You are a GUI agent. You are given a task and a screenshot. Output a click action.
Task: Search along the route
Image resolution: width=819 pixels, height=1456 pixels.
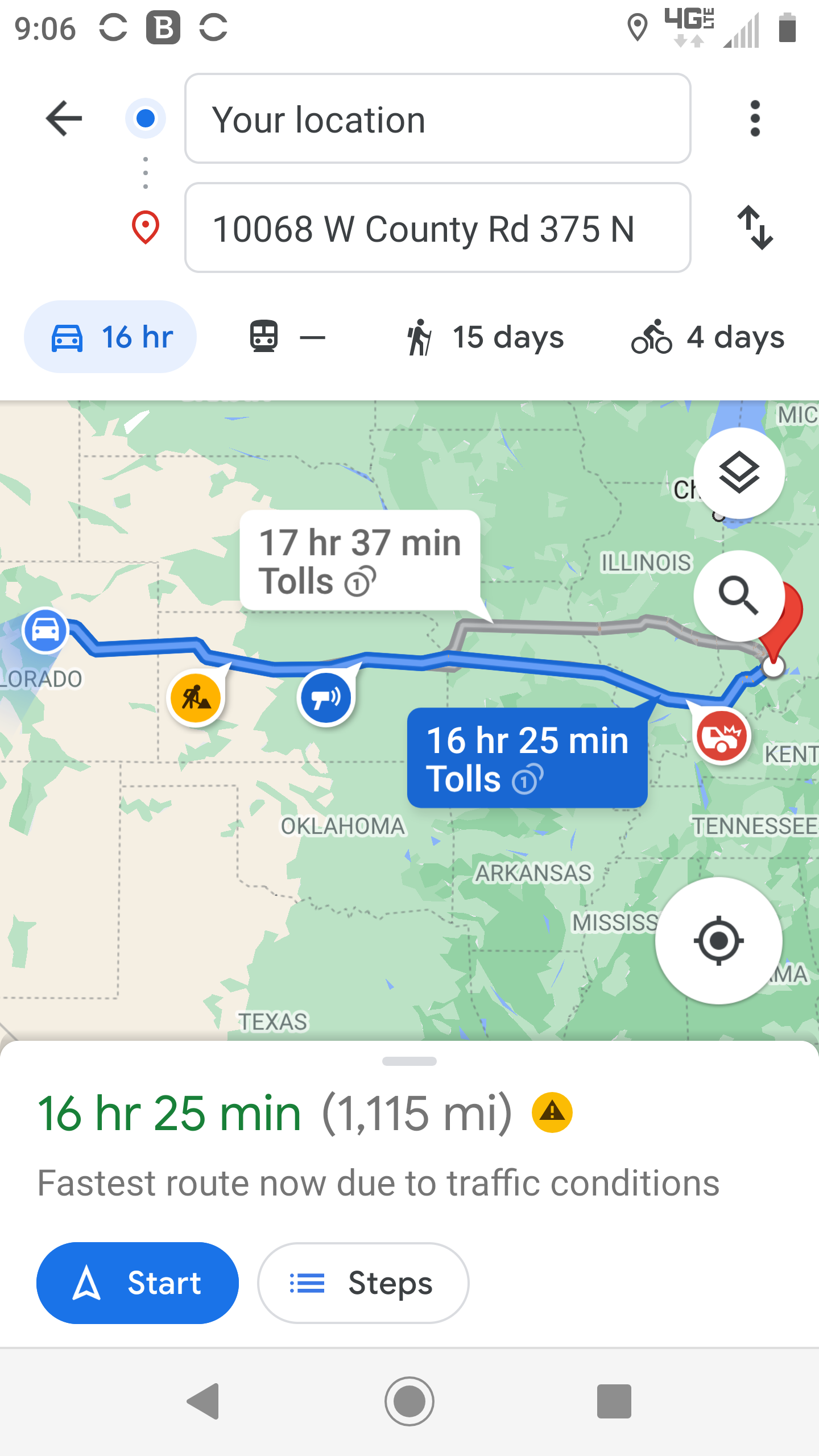pos(739,595)
